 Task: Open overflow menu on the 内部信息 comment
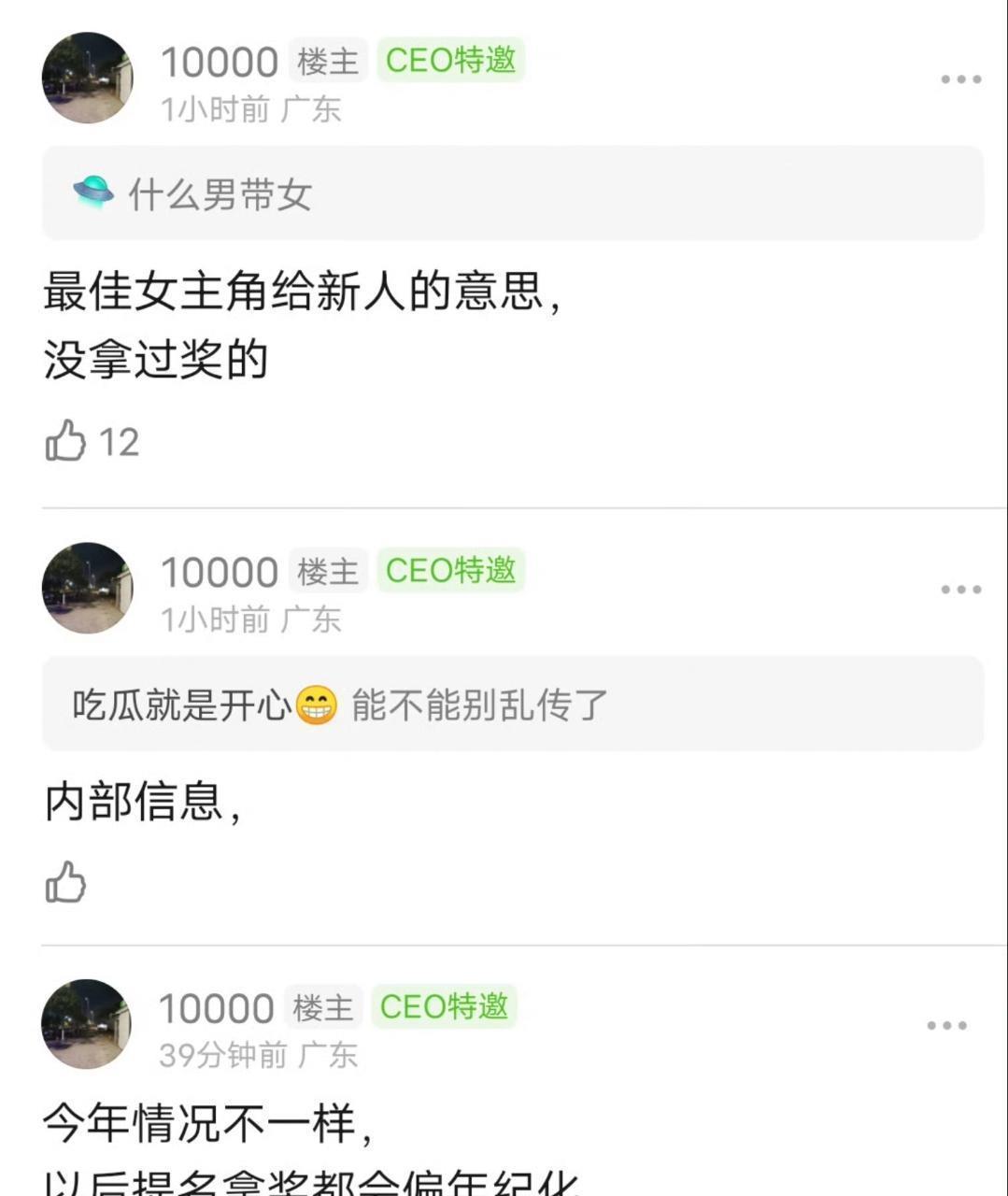click(960, 590)
